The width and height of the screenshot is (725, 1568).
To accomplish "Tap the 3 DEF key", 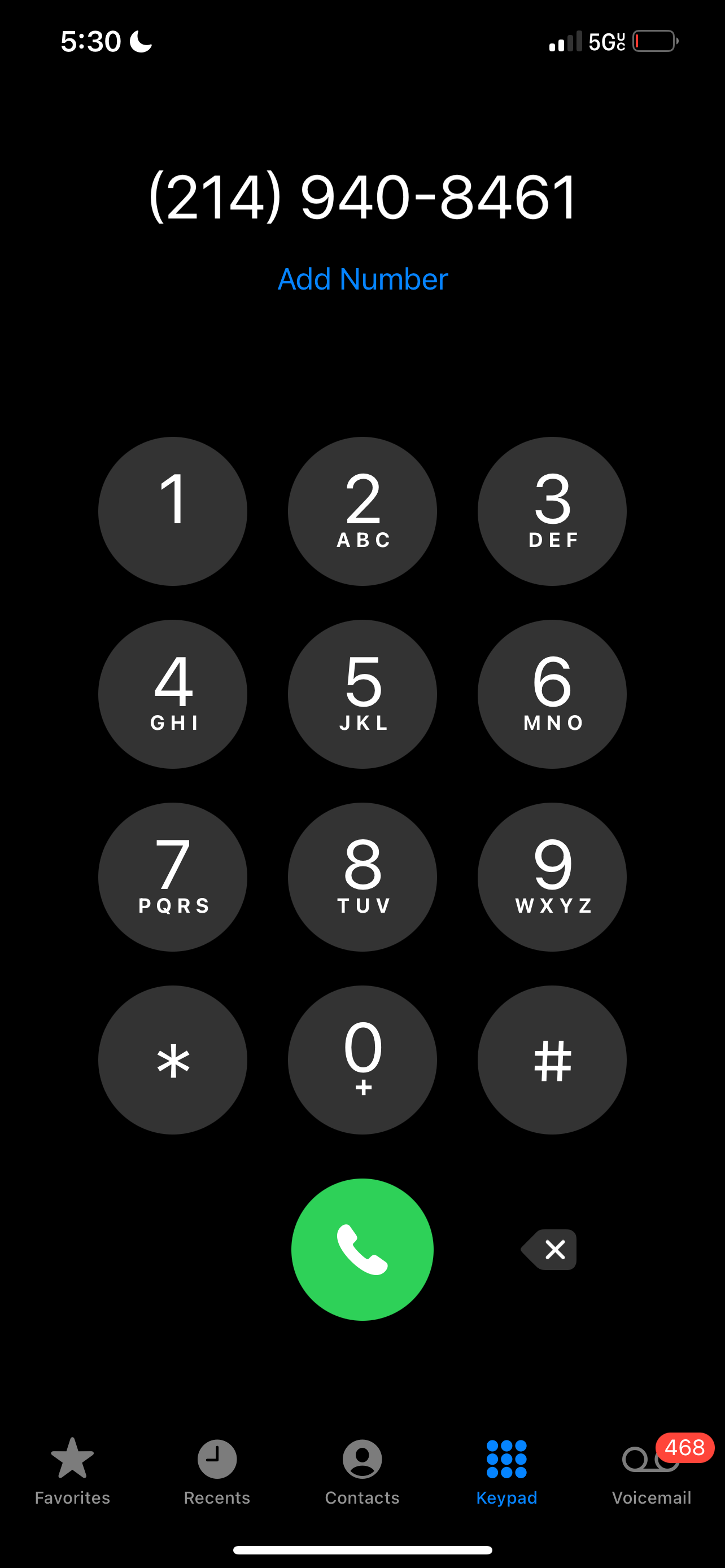I will click(x=552, y=511).
